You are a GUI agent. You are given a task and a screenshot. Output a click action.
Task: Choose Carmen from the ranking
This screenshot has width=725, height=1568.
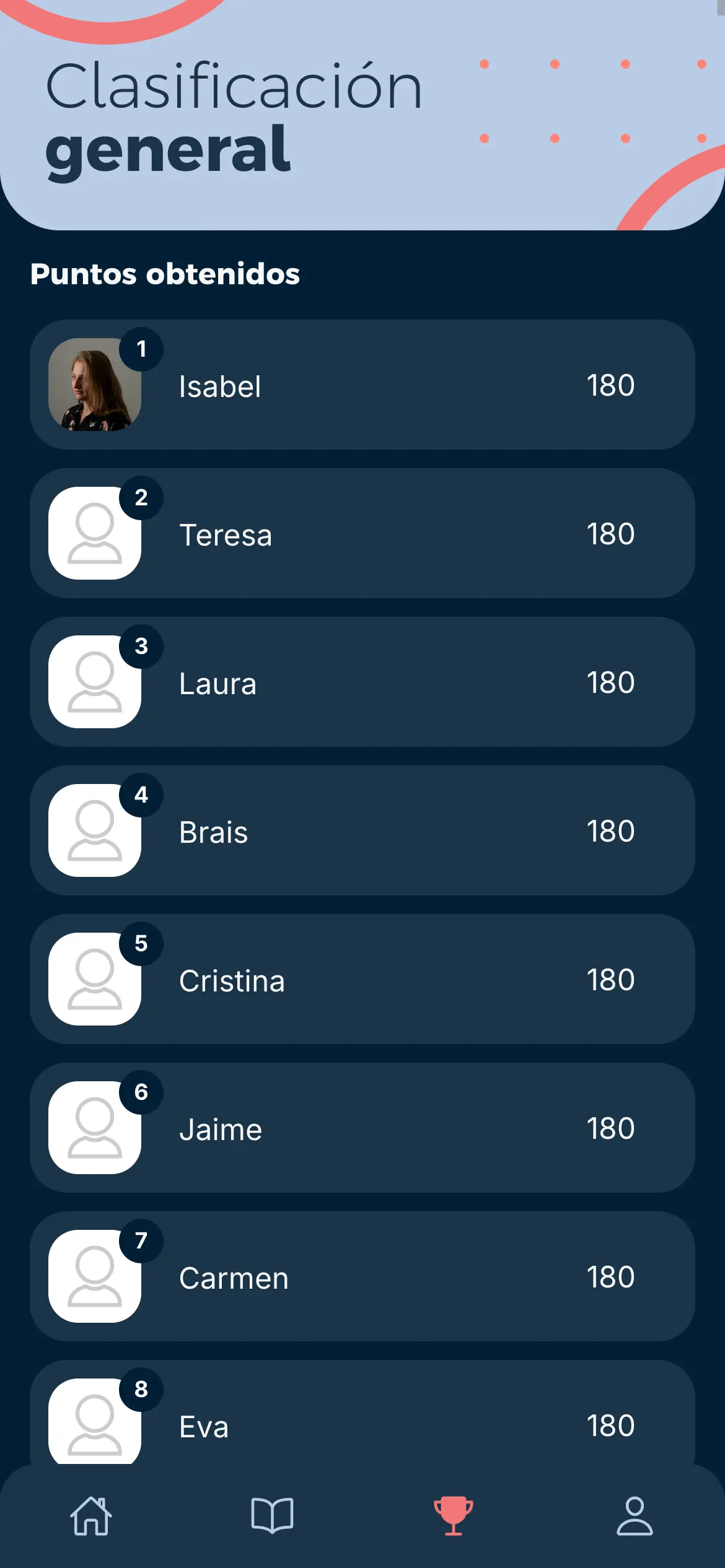click(362, 1276)
